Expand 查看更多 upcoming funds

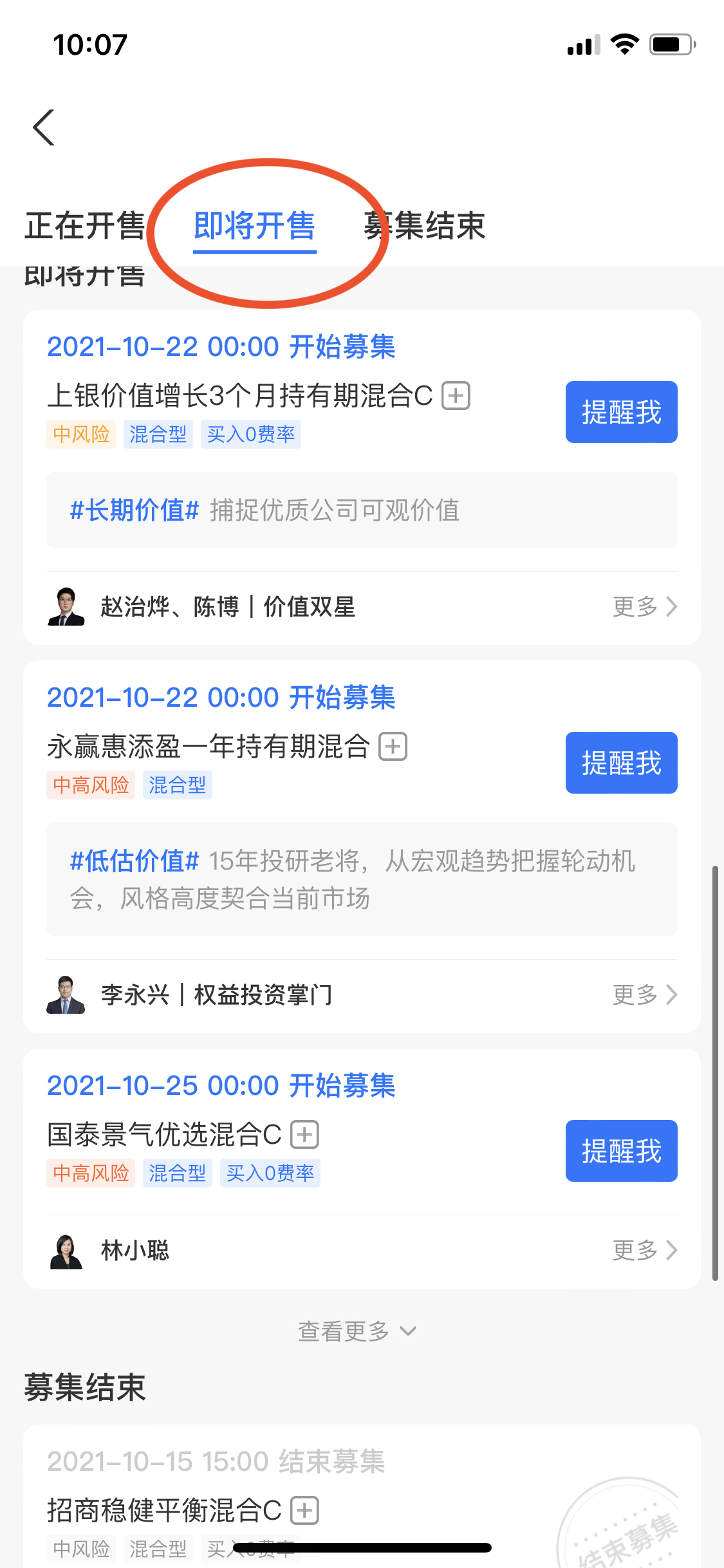pos(357,1331)
